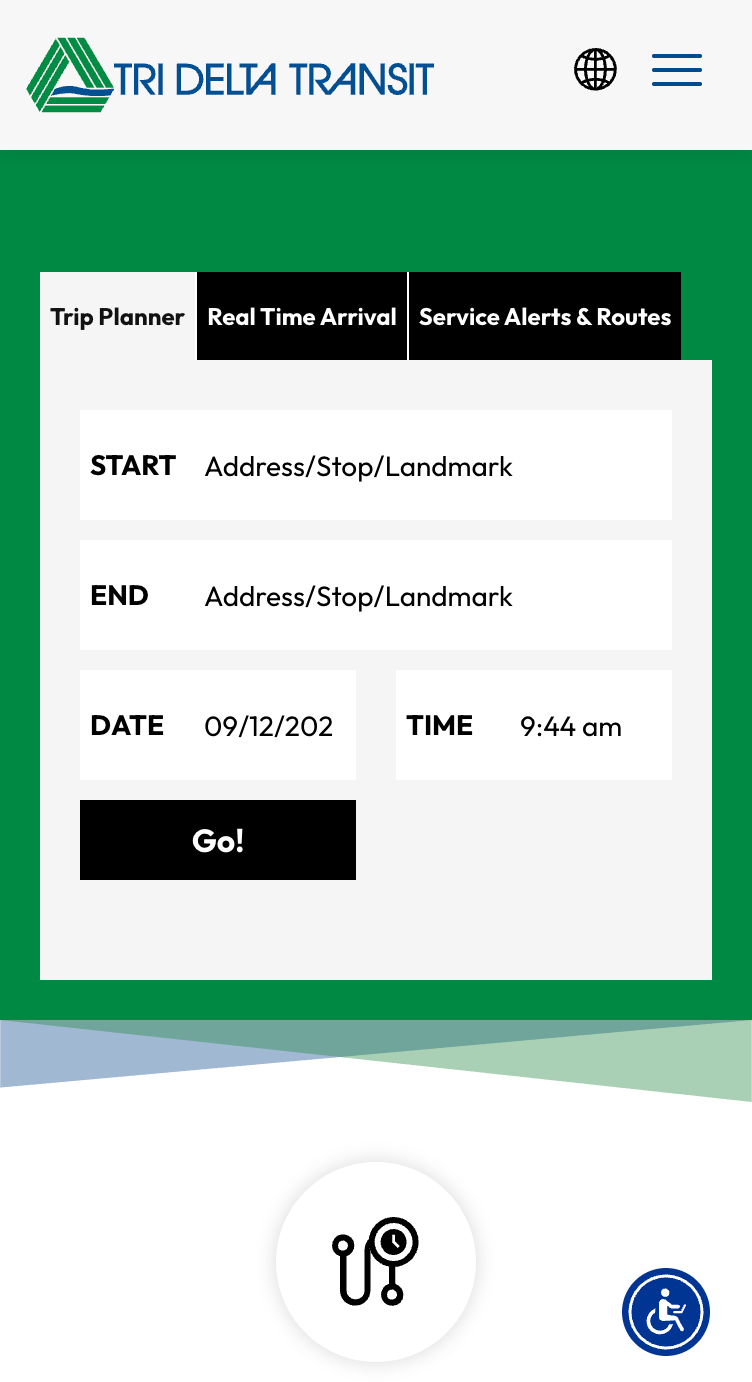Switch to Real Time Arrival tab
This screenshot has width=752, height=1382.
pos(302,317)
